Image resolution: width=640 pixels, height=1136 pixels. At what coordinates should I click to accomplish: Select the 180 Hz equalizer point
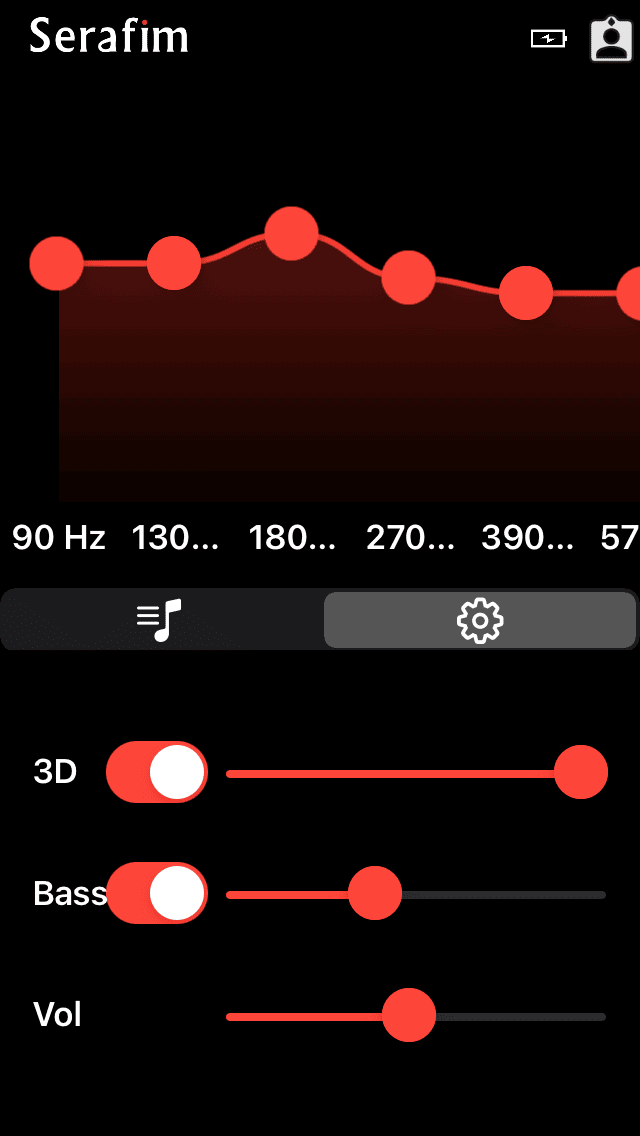291,234
